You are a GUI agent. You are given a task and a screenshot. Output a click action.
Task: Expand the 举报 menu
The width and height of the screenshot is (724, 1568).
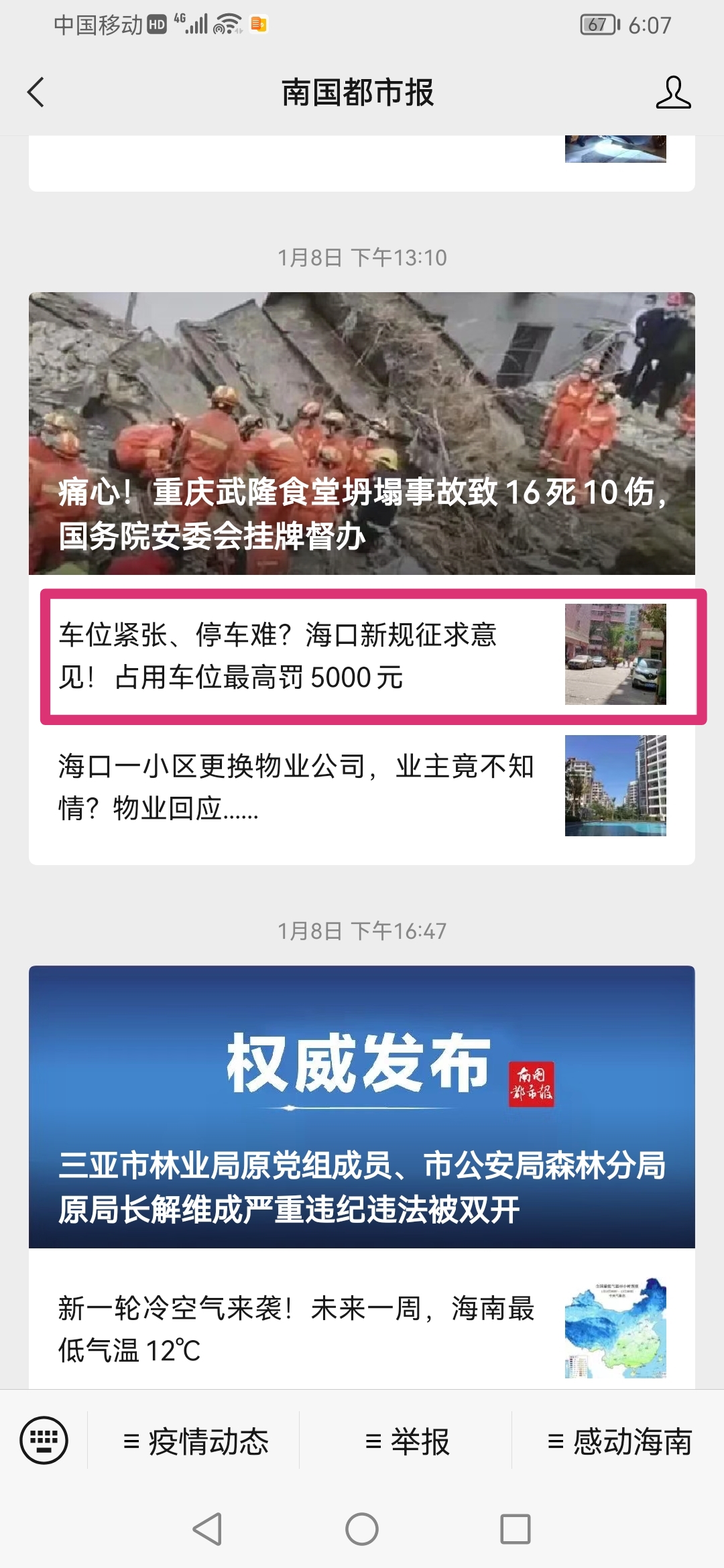407,1441
